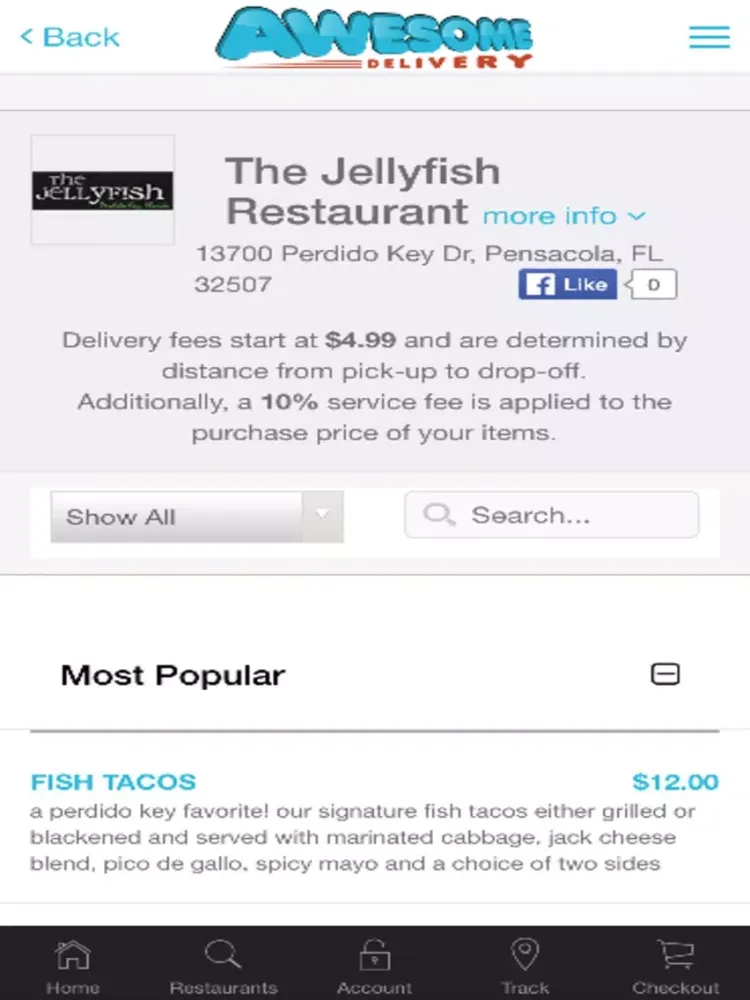This screenshot has height=1000, width=750.
Task: Collapse the Most Popular section
Action: [x=665, y=674]
